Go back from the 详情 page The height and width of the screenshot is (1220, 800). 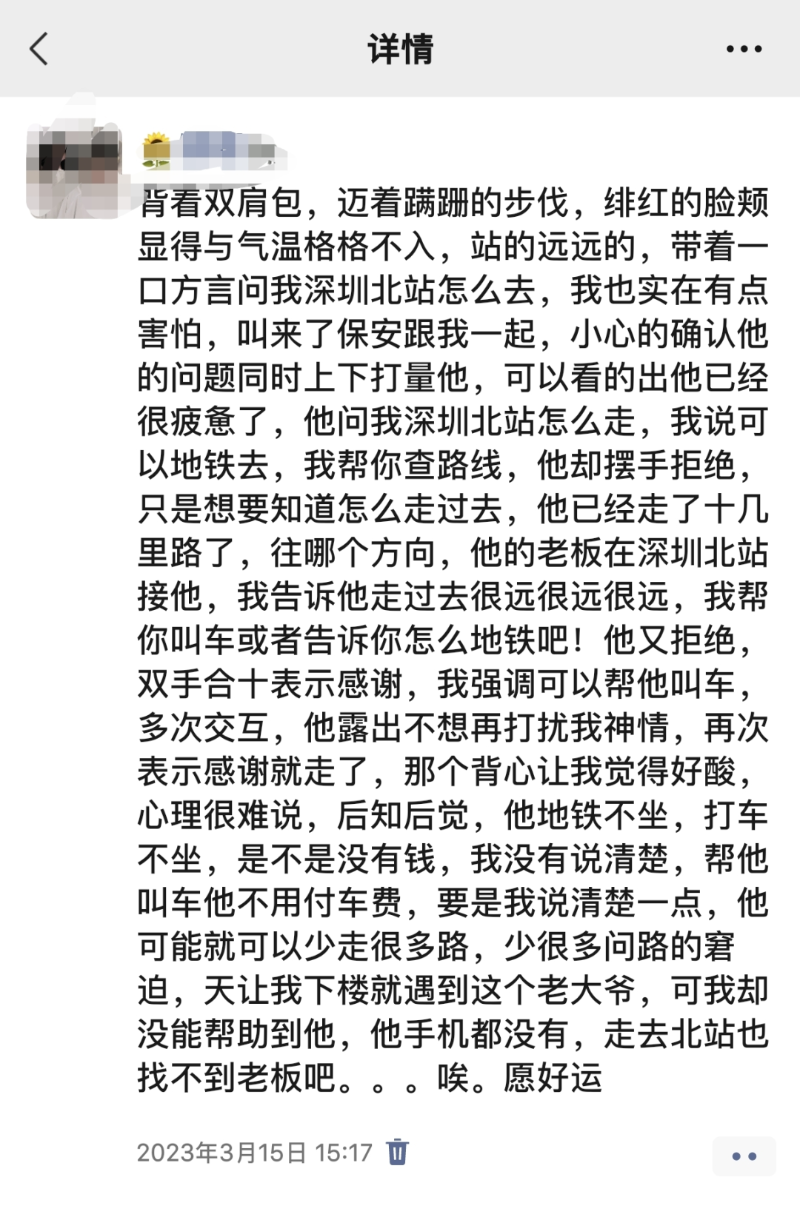coord(40,48)
